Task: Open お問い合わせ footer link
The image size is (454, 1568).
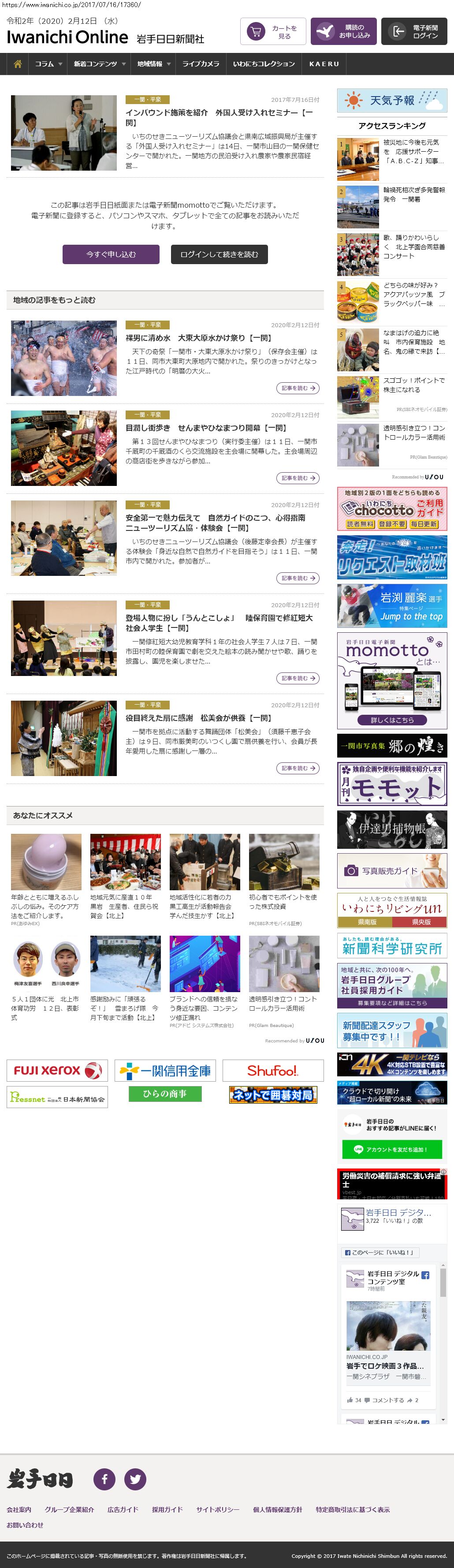Action: click(x=25, y=1524)
